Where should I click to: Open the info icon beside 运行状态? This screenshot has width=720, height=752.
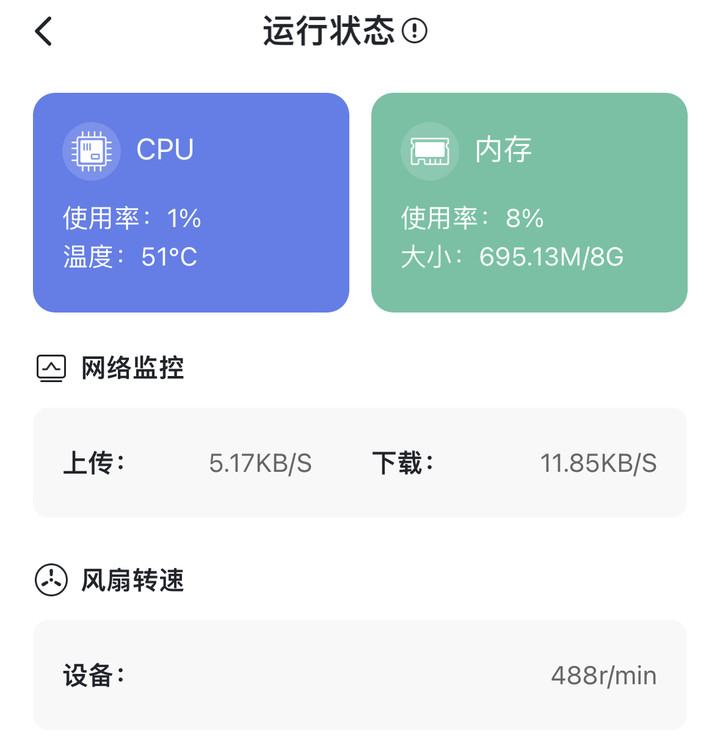point(414,31)
